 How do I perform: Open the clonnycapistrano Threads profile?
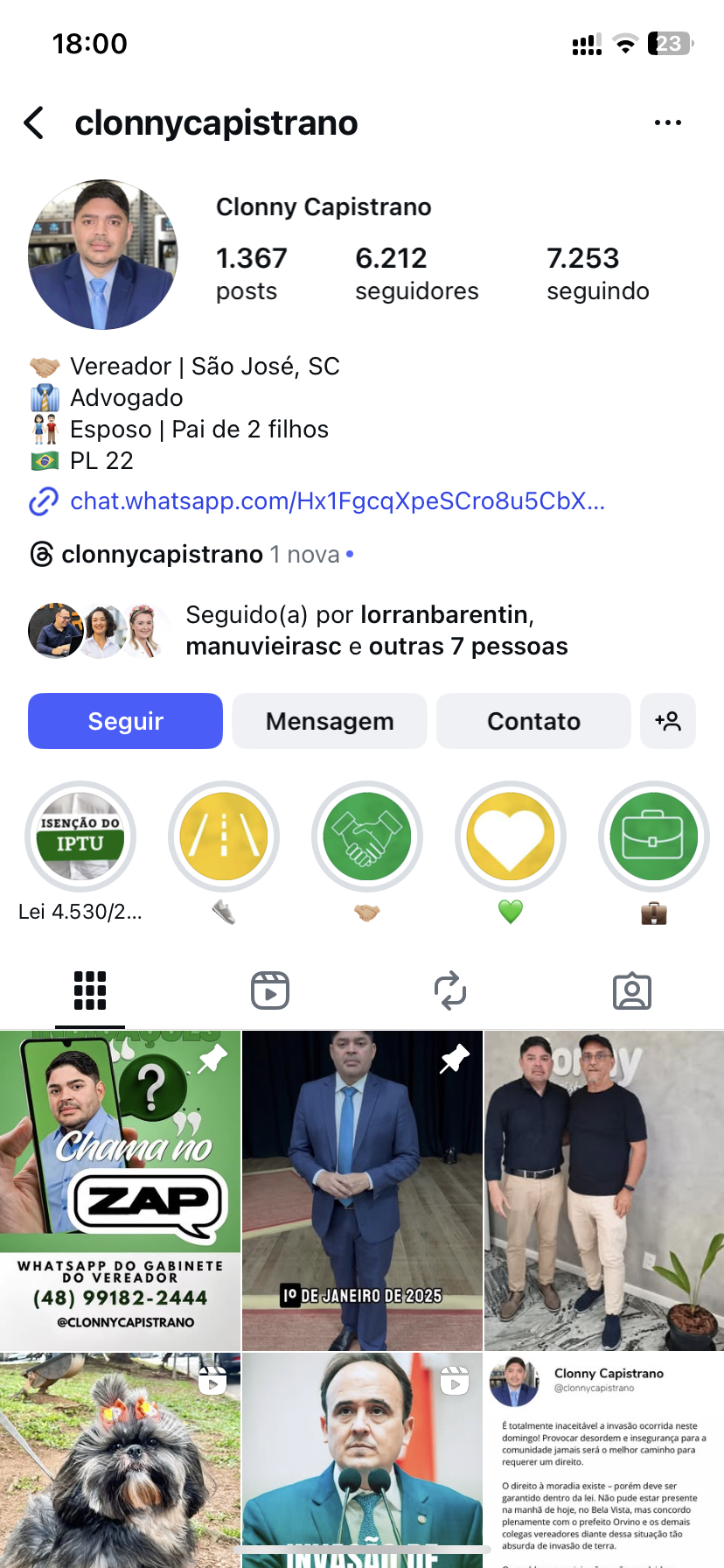(162, 554)
